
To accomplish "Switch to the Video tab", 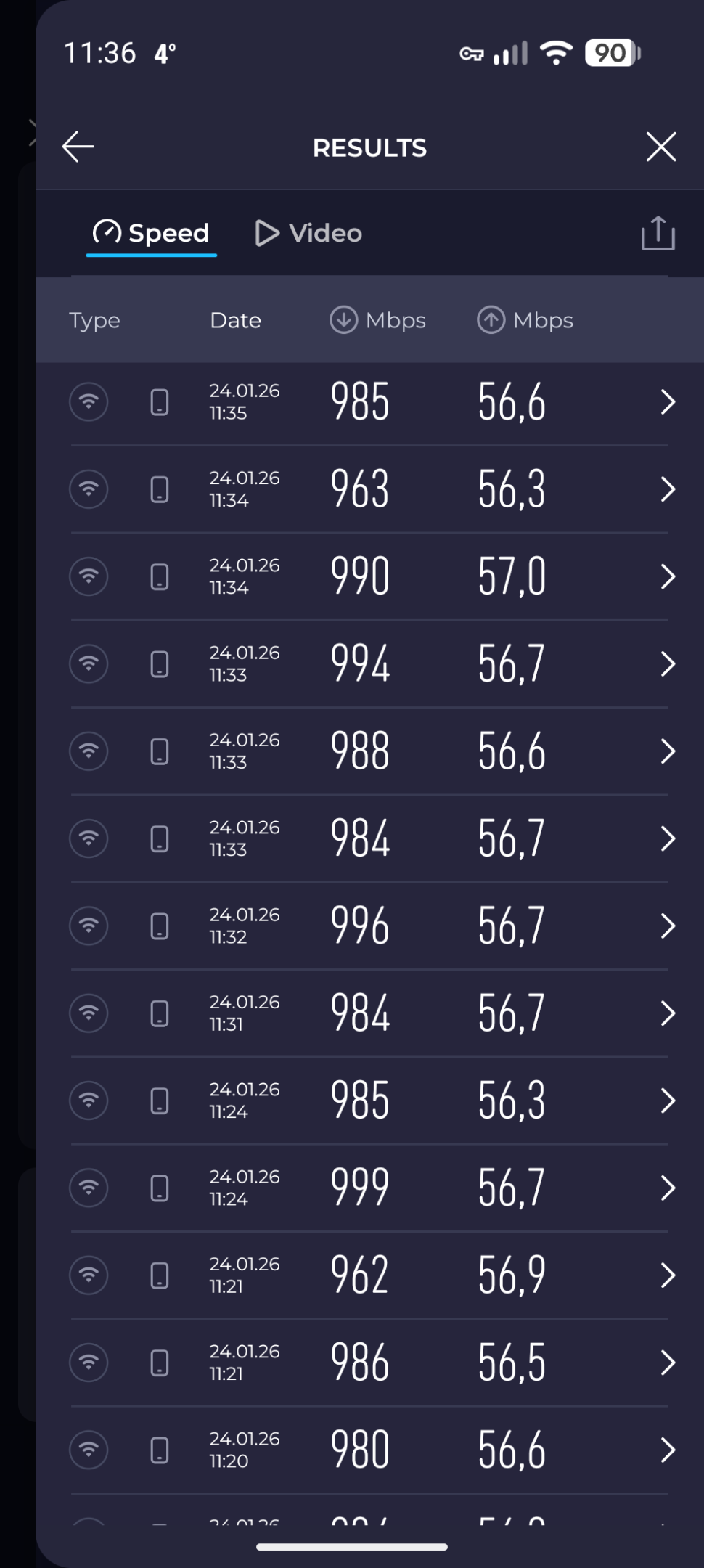I will point(308,233).
